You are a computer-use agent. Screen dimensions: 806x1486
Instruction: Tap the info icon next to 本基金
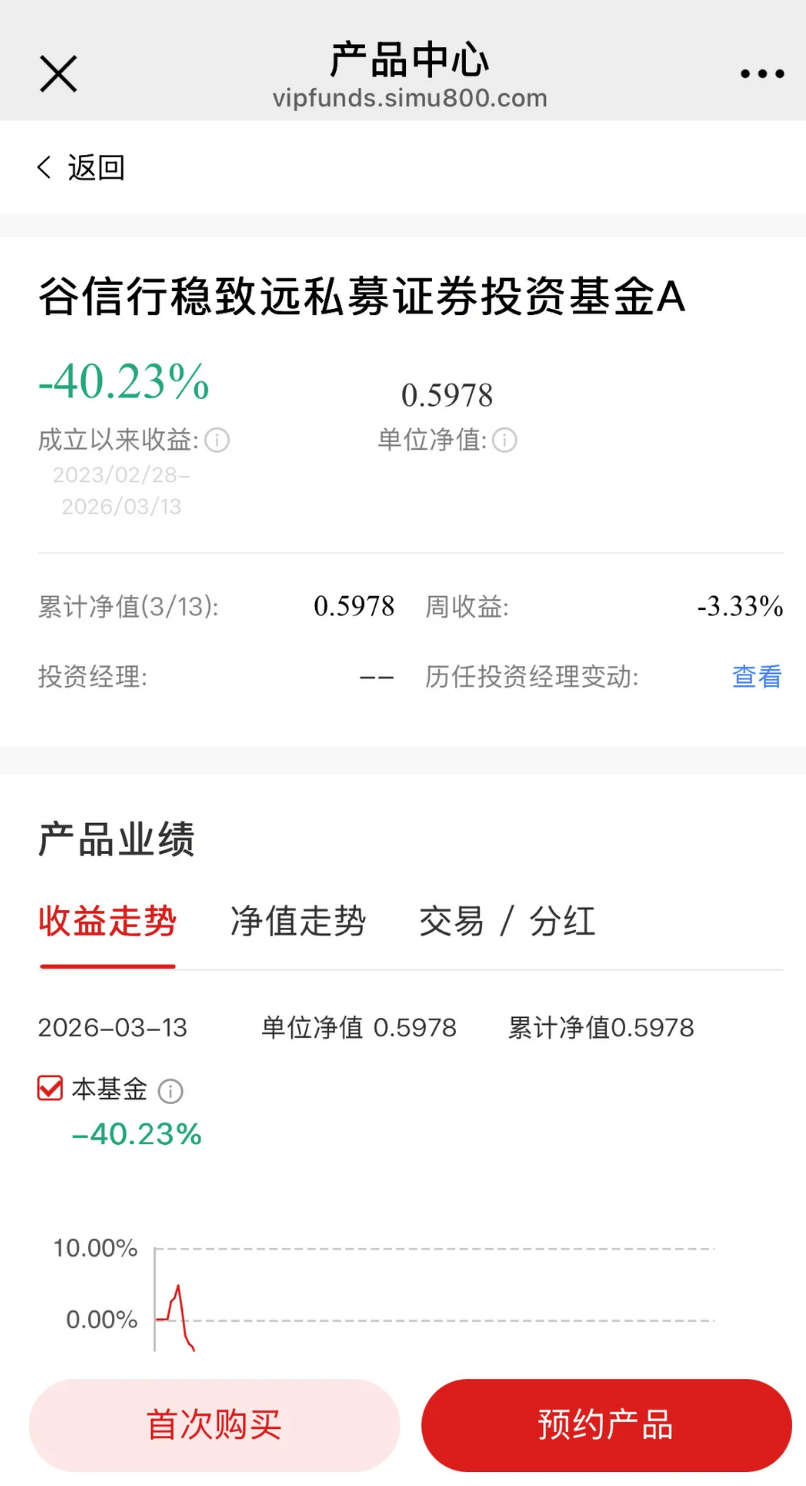pyautogui.click(x=171, y=1091)
